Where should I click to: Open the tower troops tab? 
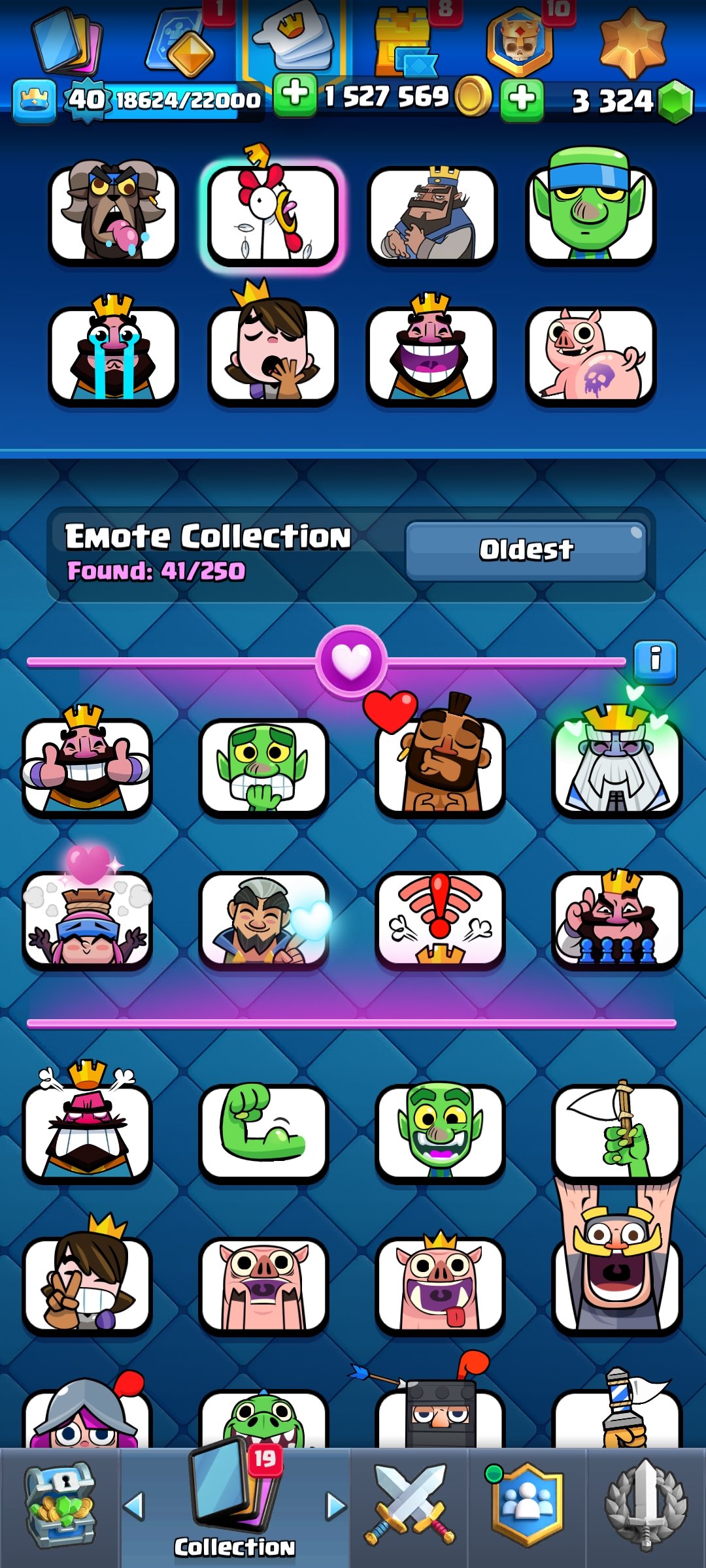click(405, 41)
